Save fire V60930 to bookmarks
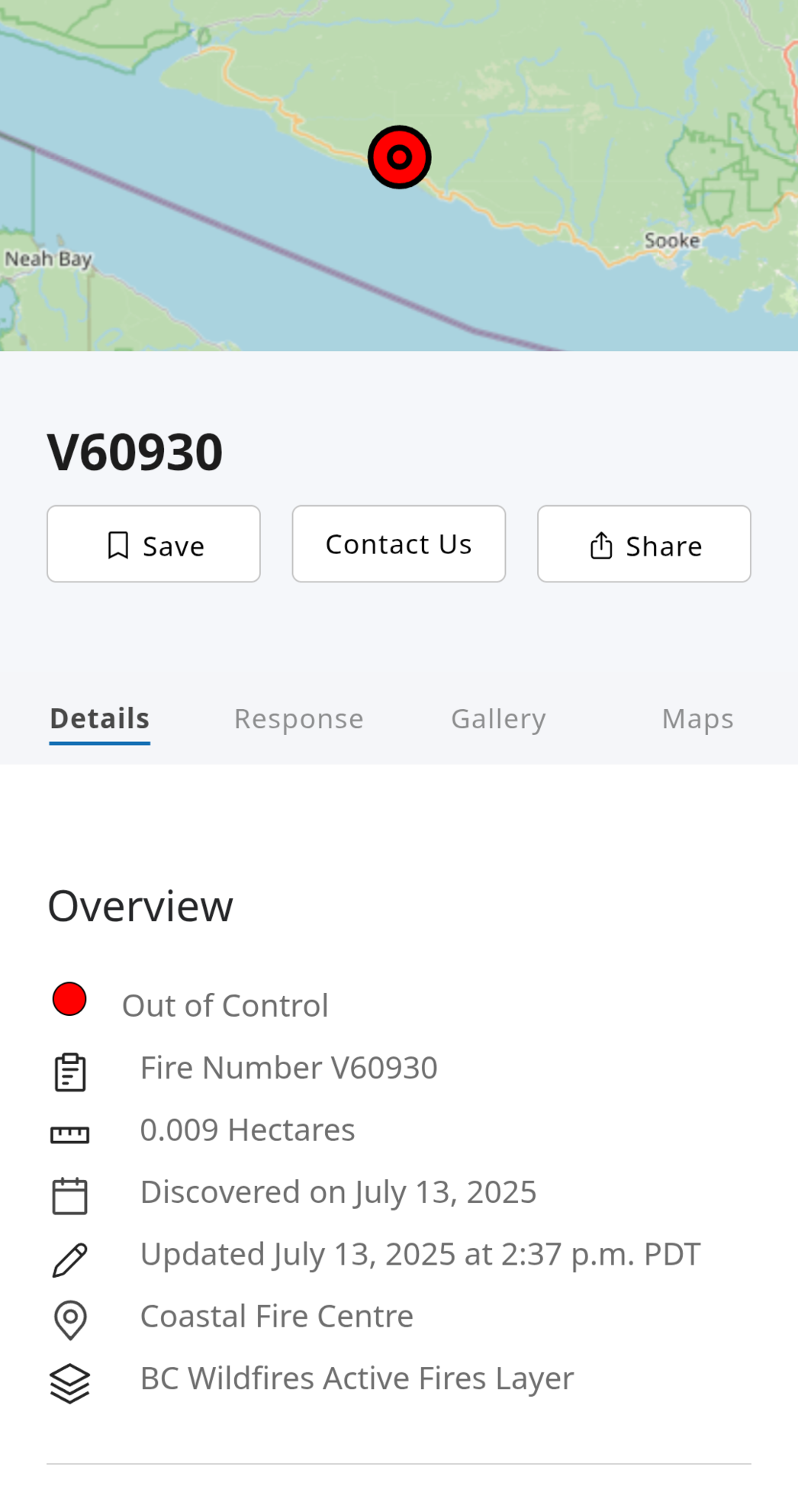Image resolution: width=798 pixels, height=1512 pixels. (153, 543)
